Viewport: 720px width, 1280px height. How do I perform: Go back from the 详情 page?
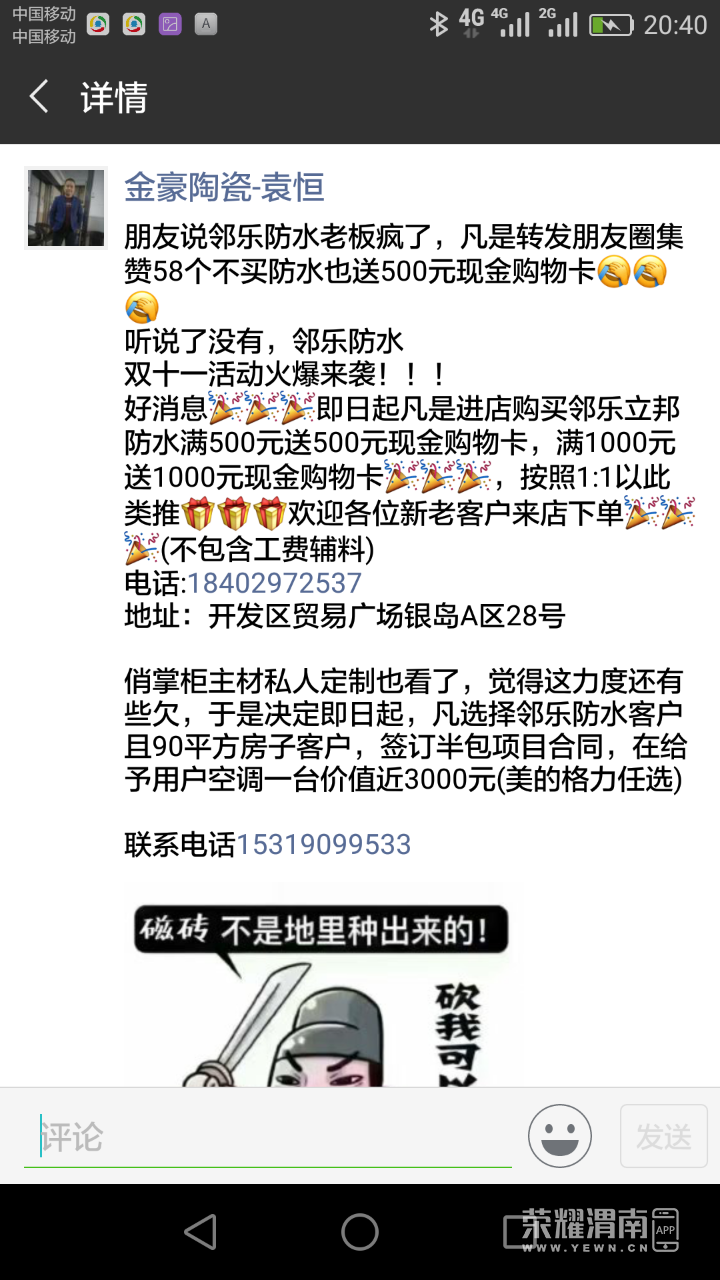tap(40, 97)
